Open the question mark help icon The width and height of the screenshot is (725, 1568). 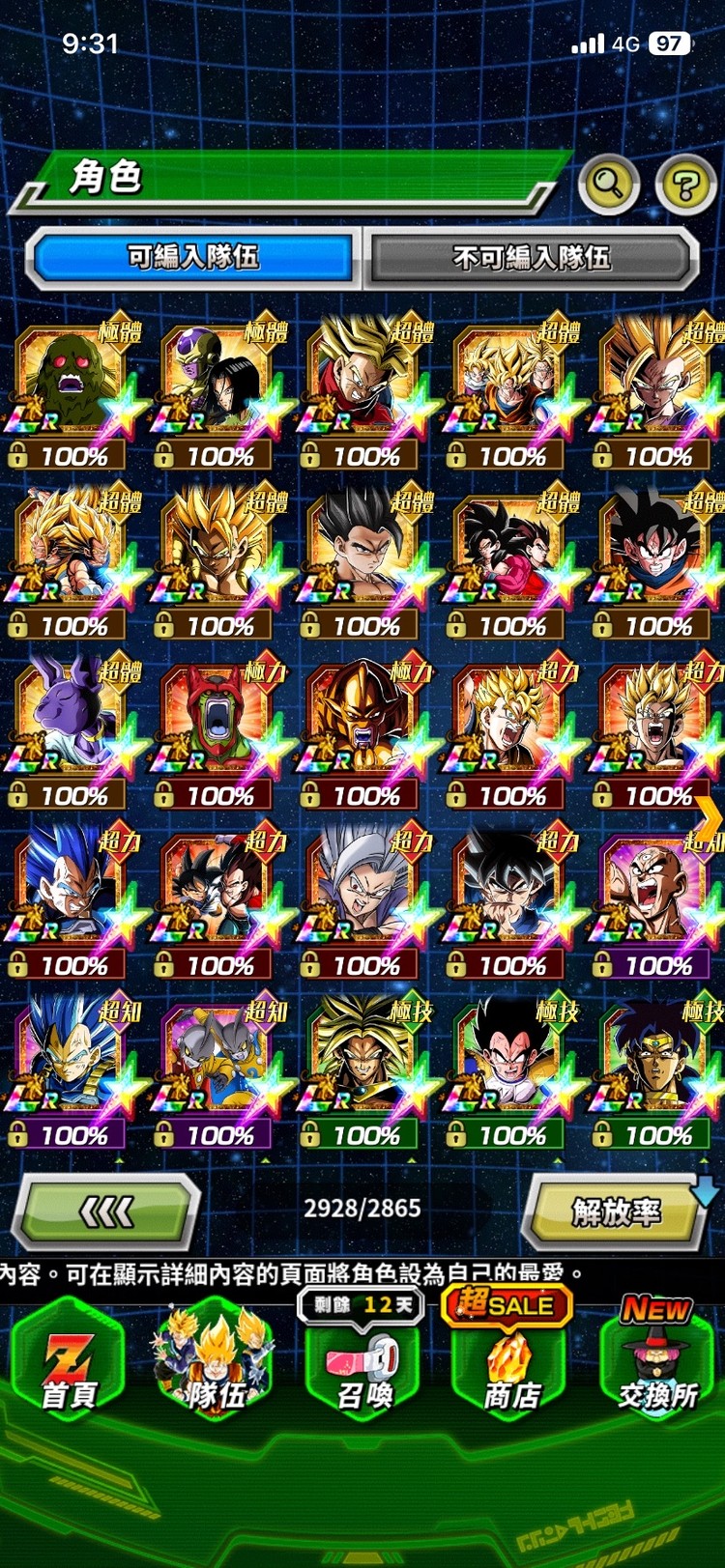click(x=685, y=182)
